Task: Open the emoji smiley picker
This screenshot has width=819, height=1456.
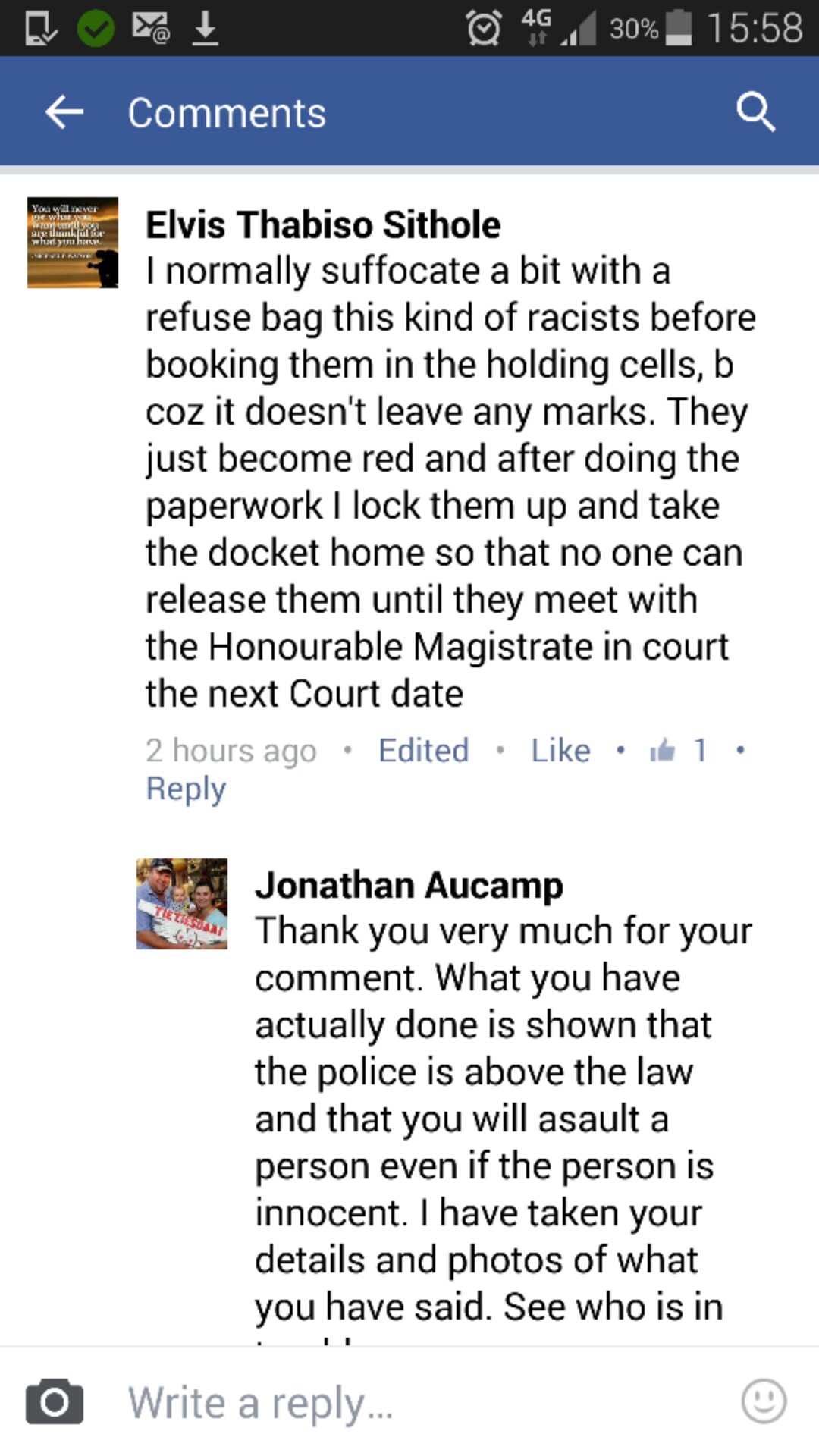Action: point(764,1401)
